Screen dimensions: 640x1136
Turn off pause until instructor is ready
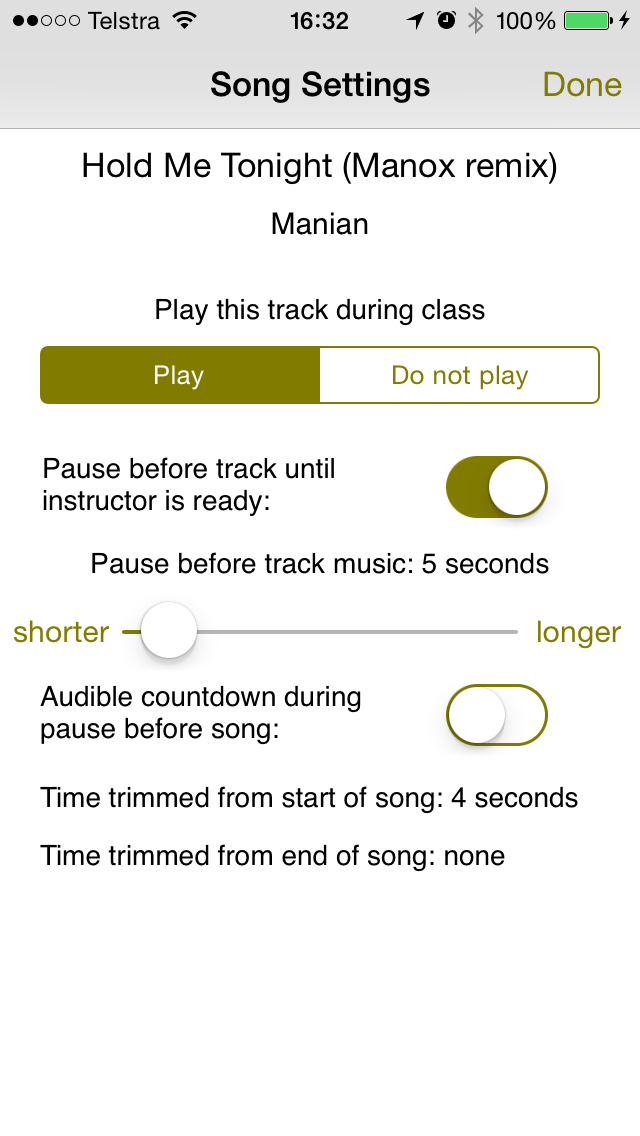point(496,486)
